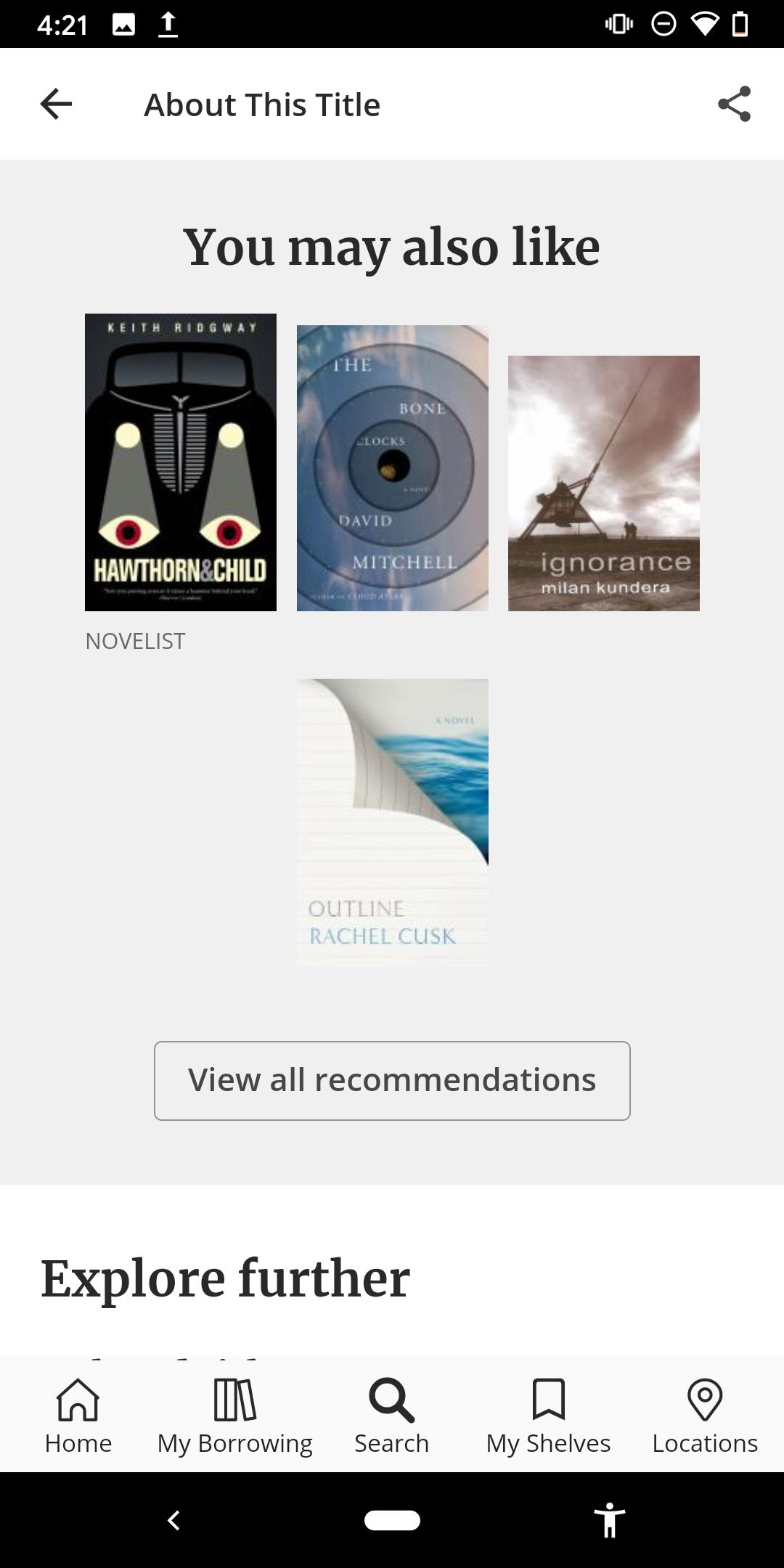
Task: Switch to the Search tab
Action: click(392, 1416)
